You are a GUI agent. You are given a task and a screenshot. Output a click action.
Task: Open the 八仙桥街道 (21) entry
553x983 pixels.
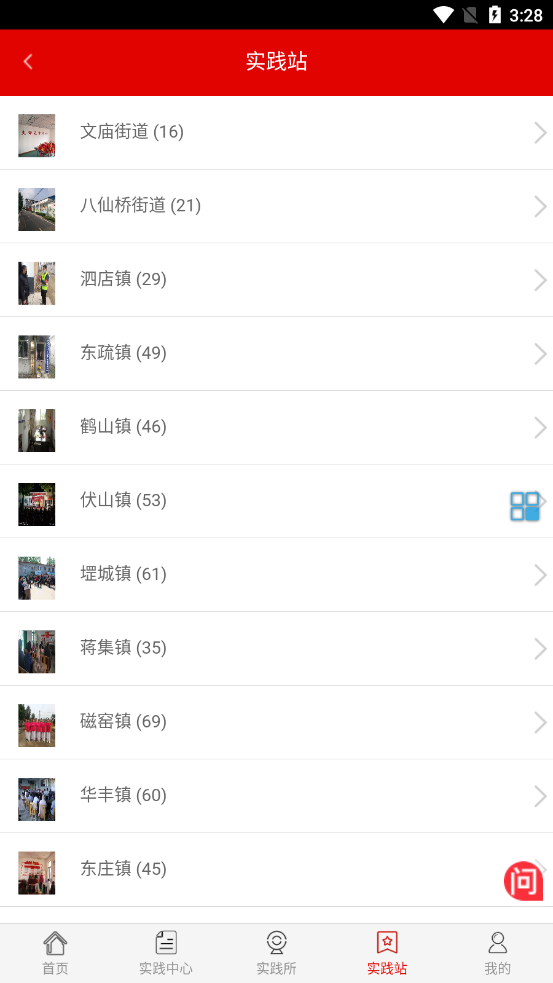(276, 206)
